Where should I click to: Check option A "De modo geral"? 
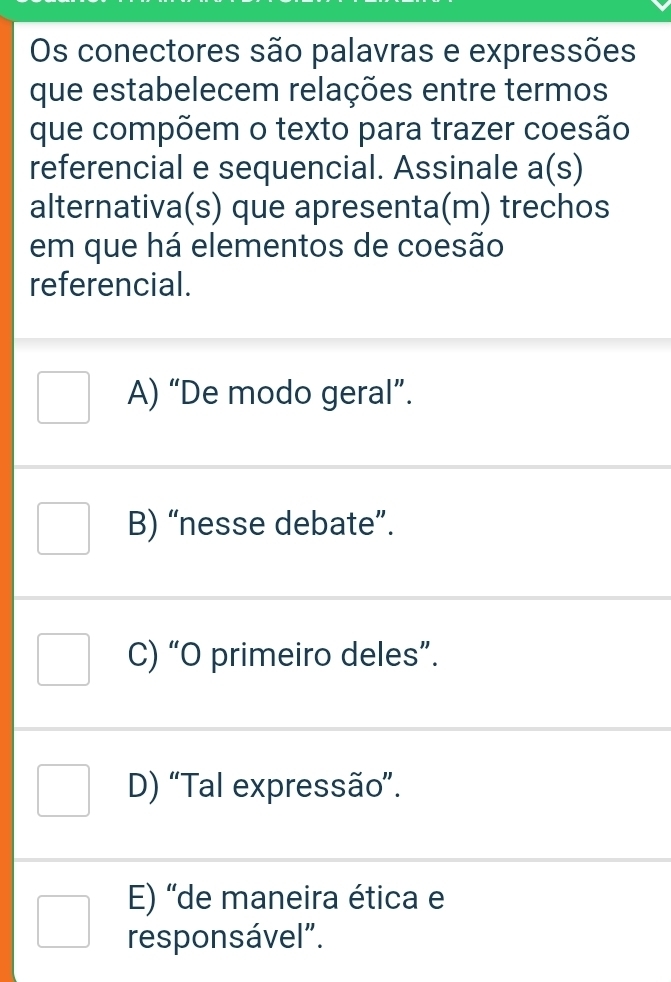pos(63,397)
